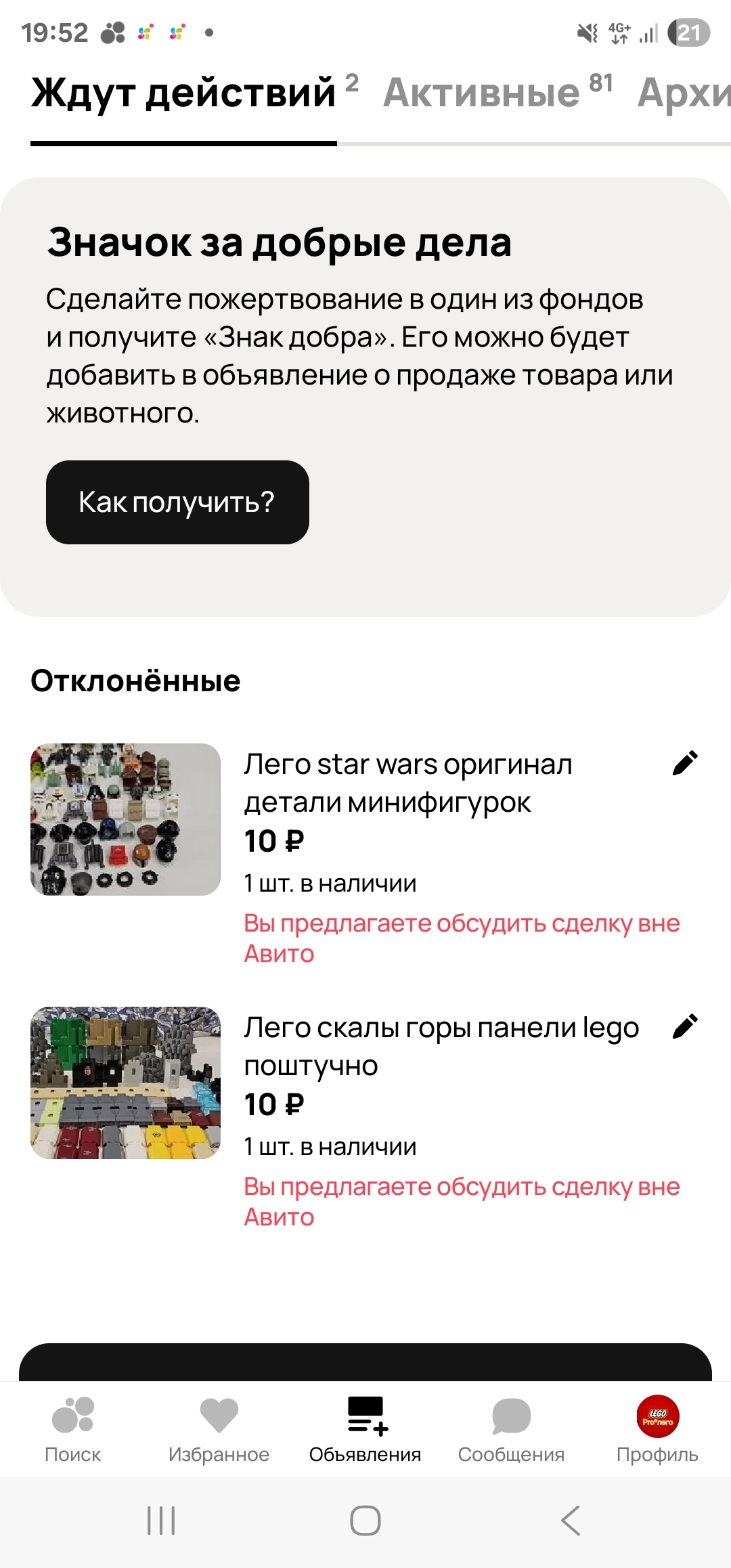Viewport: 731px width, 1568px height.
Task: Open Сообщения messages
Action: click(x=511, y=1429)
